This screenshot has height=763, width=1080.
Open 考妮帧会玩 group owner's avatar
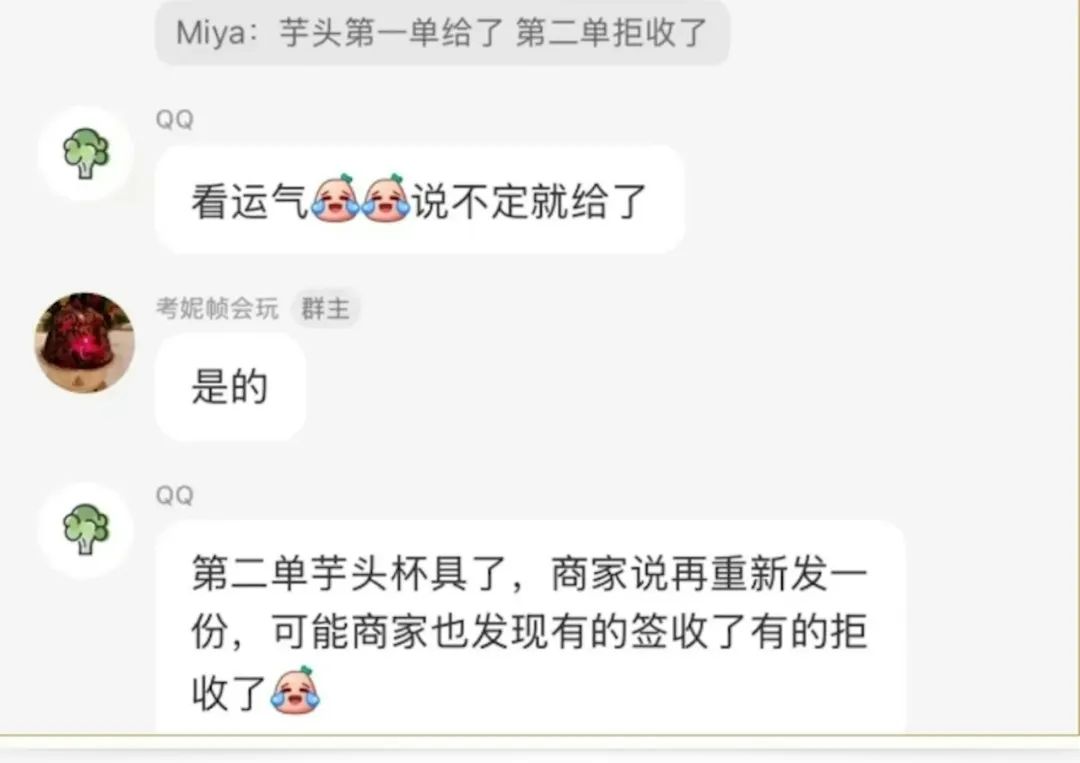point(85,342)
